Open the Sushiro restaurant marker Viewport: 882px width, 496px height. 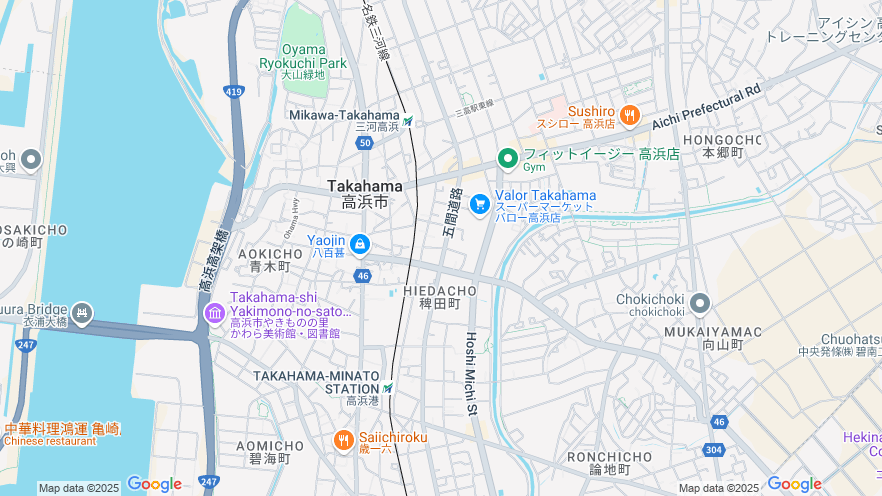coord(629,115)
